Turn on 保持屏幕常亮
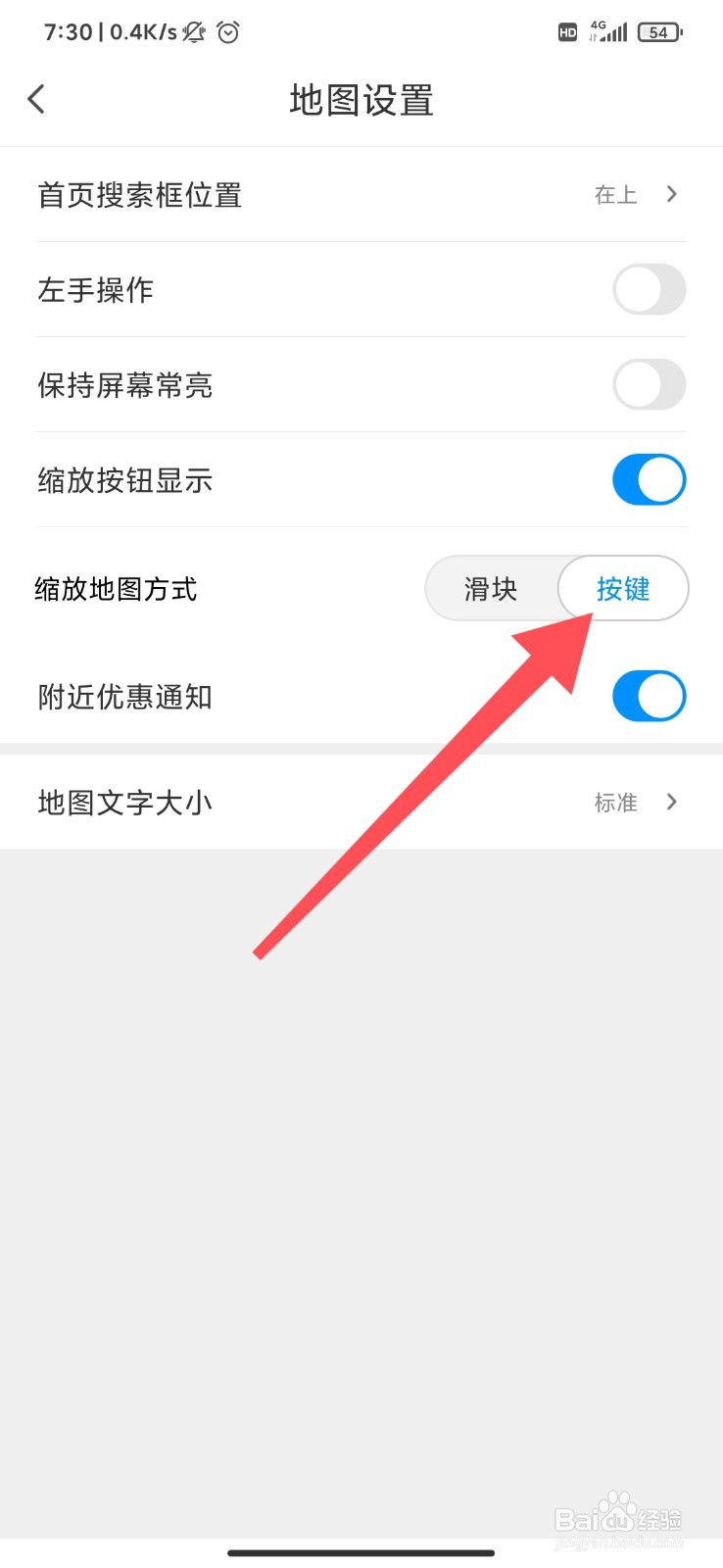Screen dimensions: 723x1568 click(649, 384)
